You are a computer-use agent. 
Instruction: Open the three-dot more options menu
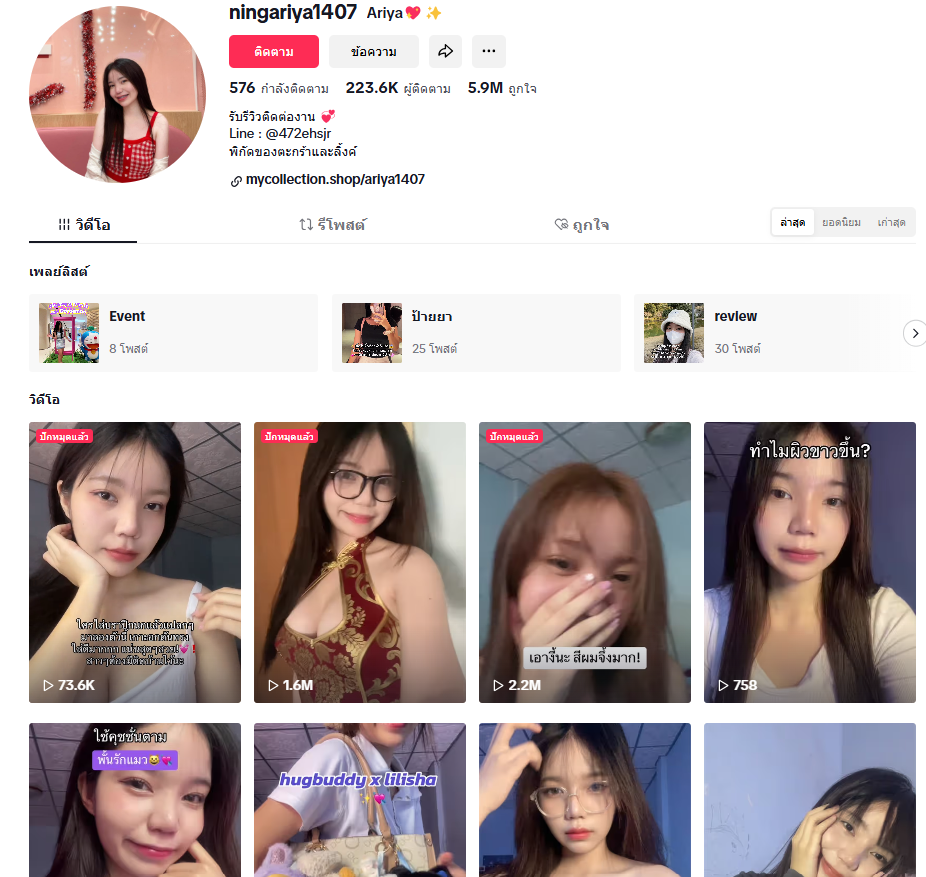tap(489, 51)
